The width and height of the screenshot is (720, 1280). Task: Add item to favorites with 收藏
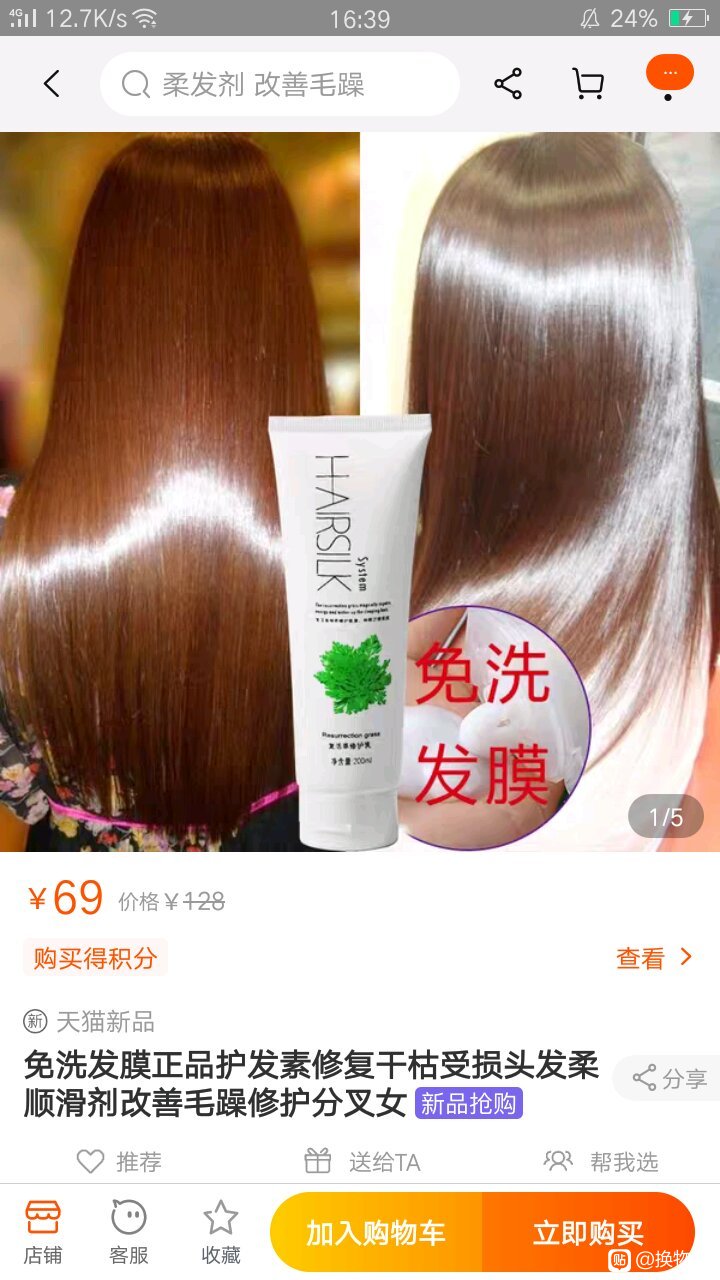pos(220,1232)
